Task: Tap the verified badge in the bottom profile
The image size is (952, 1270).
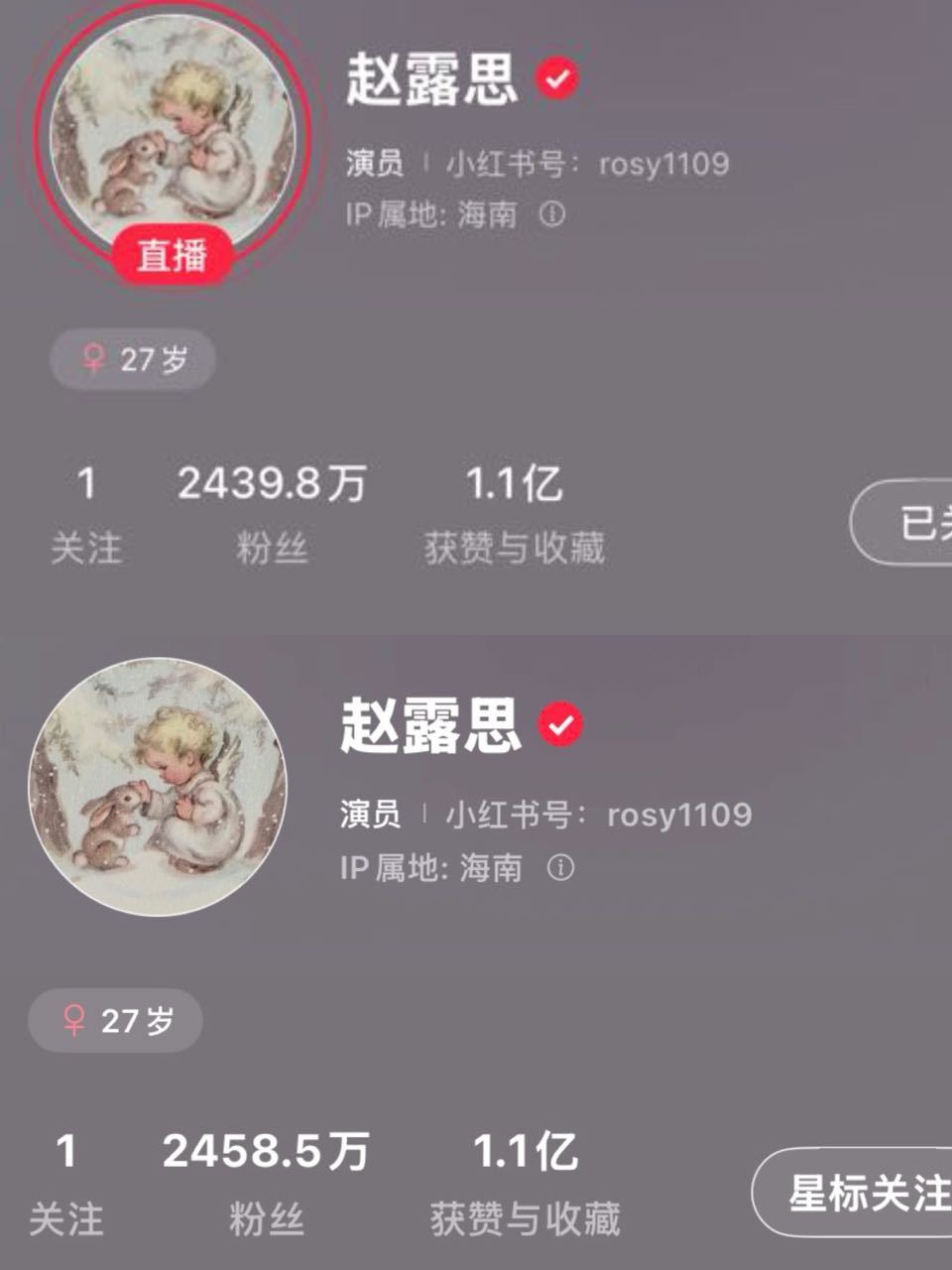Action: coord(558,726)
